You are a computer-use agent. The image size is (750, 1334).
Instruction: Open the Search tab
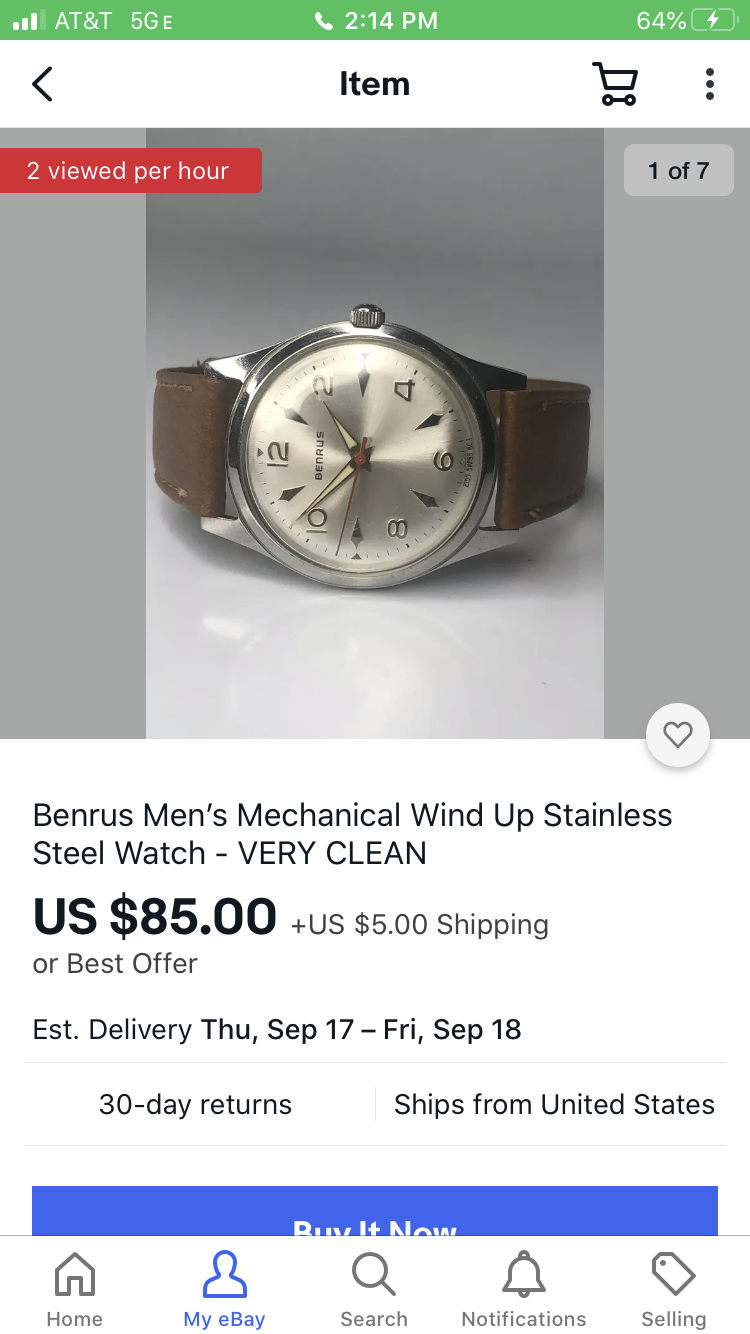click(374, 1290)
